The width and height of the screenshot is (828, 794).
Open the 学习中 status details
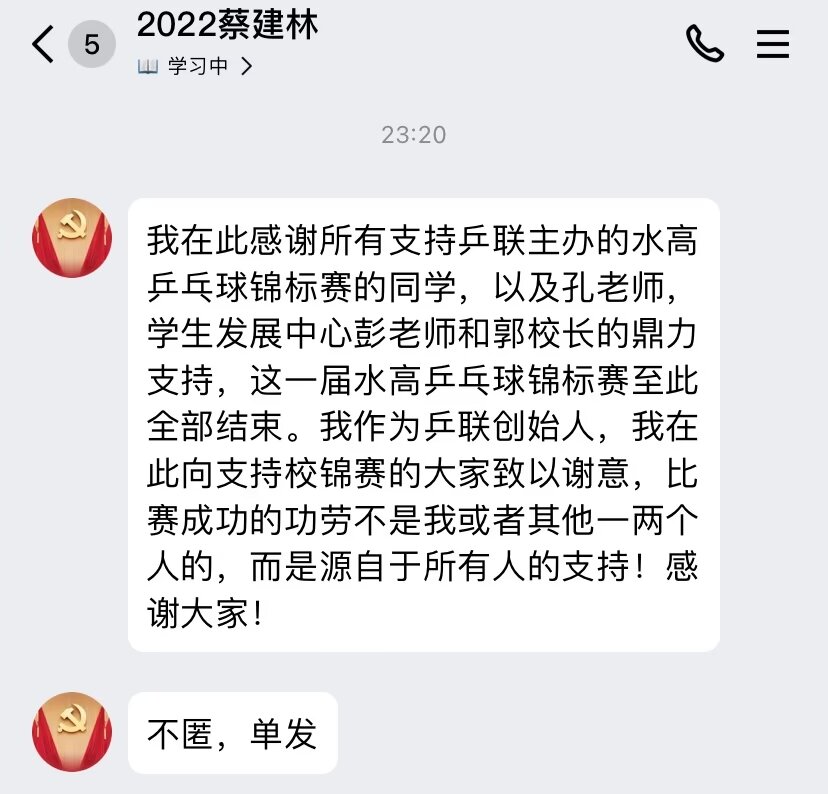pyautogui.click(x=196, y=67)
